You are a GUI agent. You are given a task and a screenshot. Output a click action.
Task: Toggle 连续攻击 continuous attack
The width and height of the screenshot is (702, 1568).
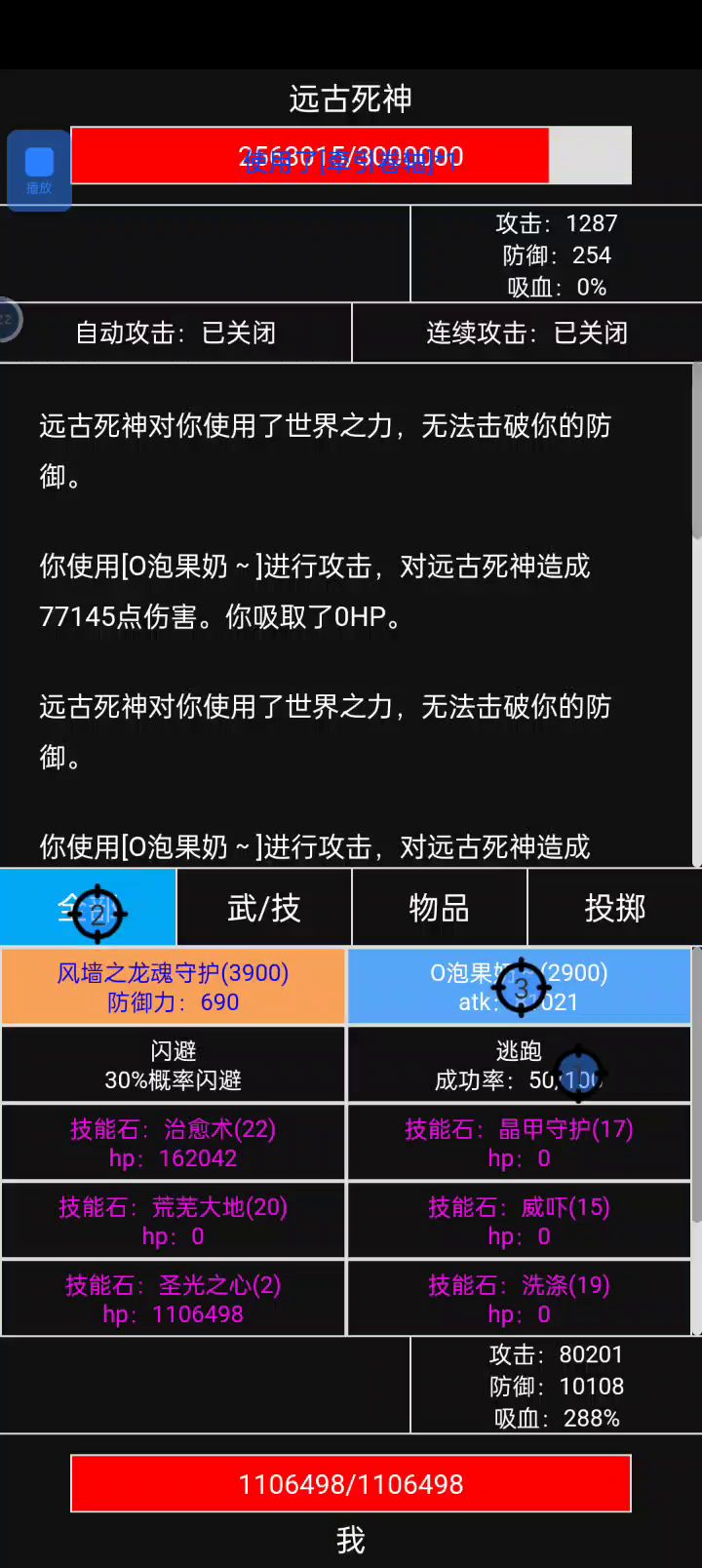[x=526, y=333]
